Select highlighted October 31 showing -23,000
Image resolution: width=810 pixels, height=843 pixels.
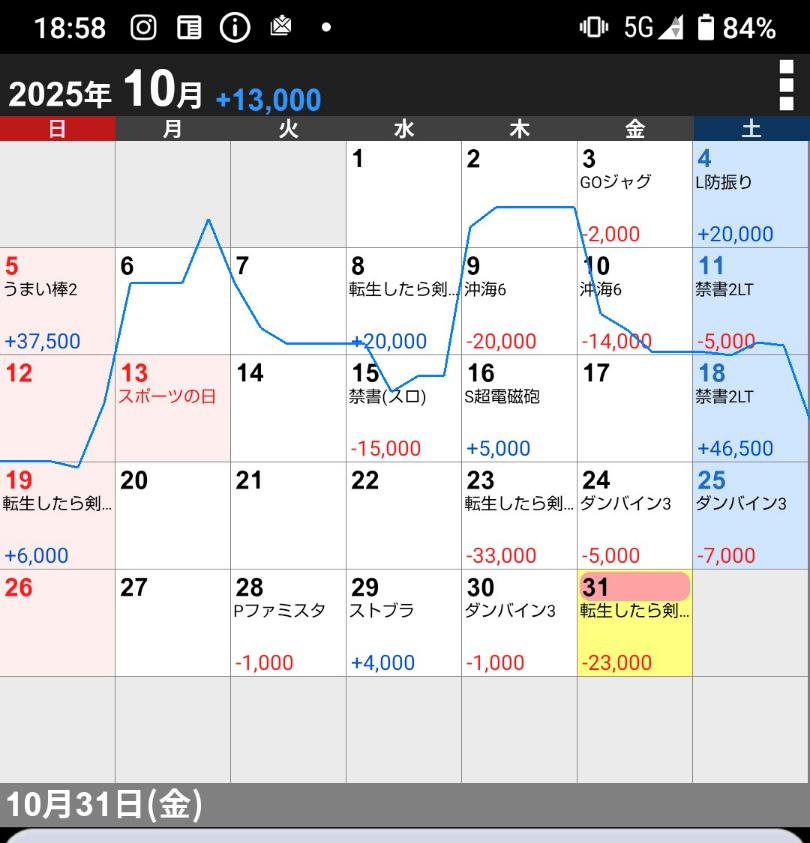[x=634, y=623]
